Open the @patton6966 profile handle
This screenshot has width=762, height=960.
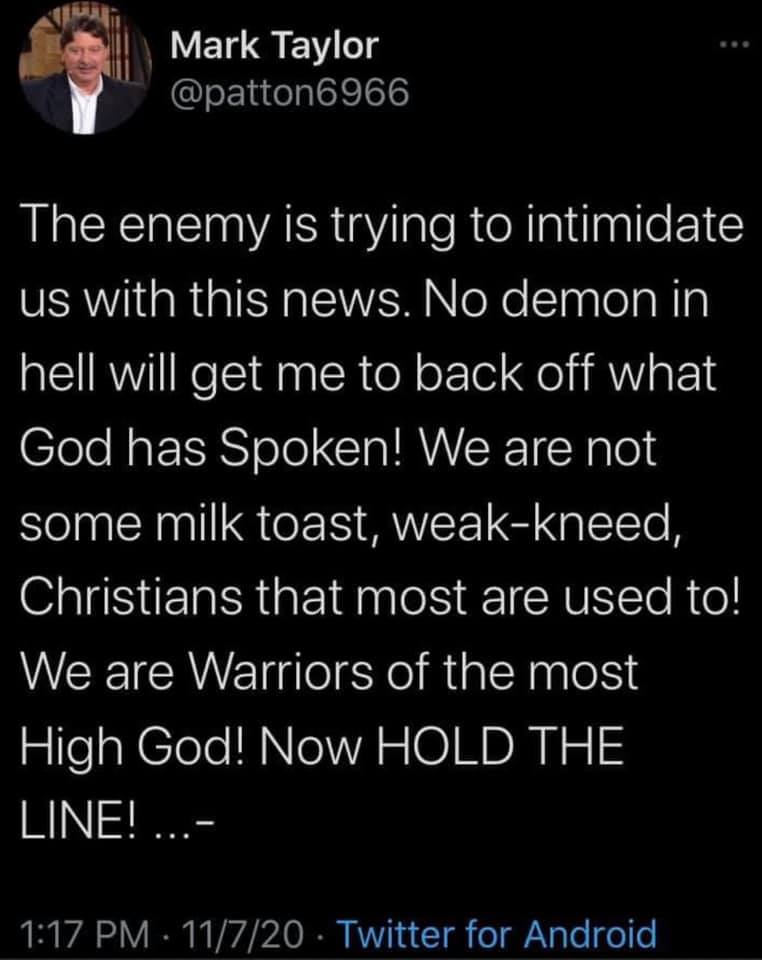pos(291,93)
